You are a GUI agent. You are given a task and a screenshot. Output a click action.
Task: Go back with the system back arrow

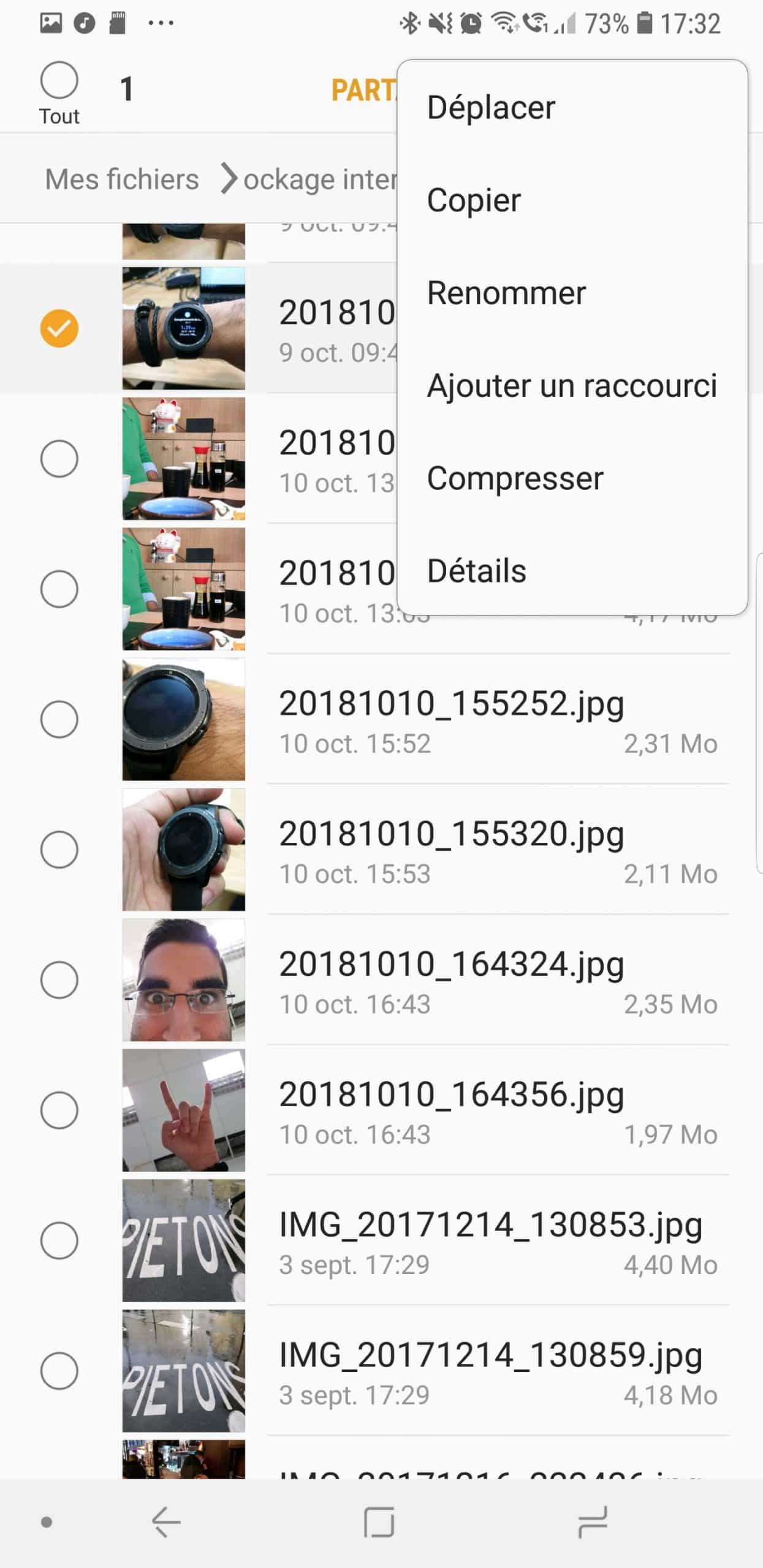[166, 1522]
